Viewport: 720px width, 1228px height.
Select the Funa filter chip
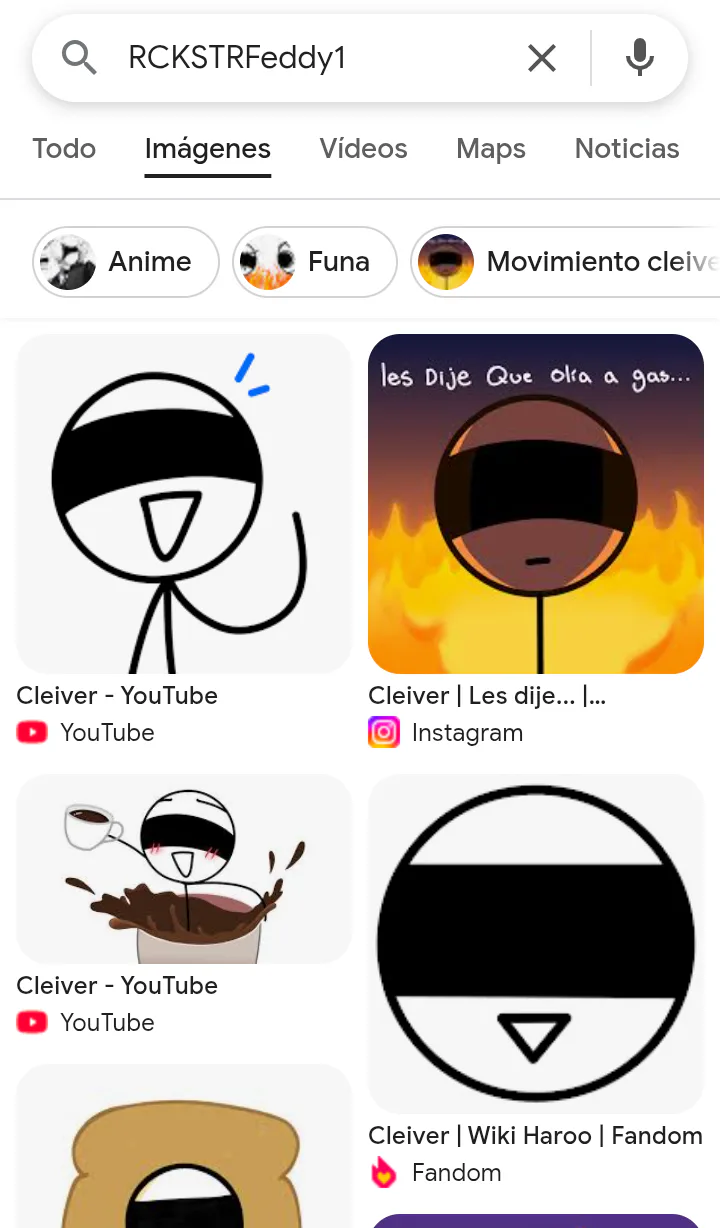point(315,262)
